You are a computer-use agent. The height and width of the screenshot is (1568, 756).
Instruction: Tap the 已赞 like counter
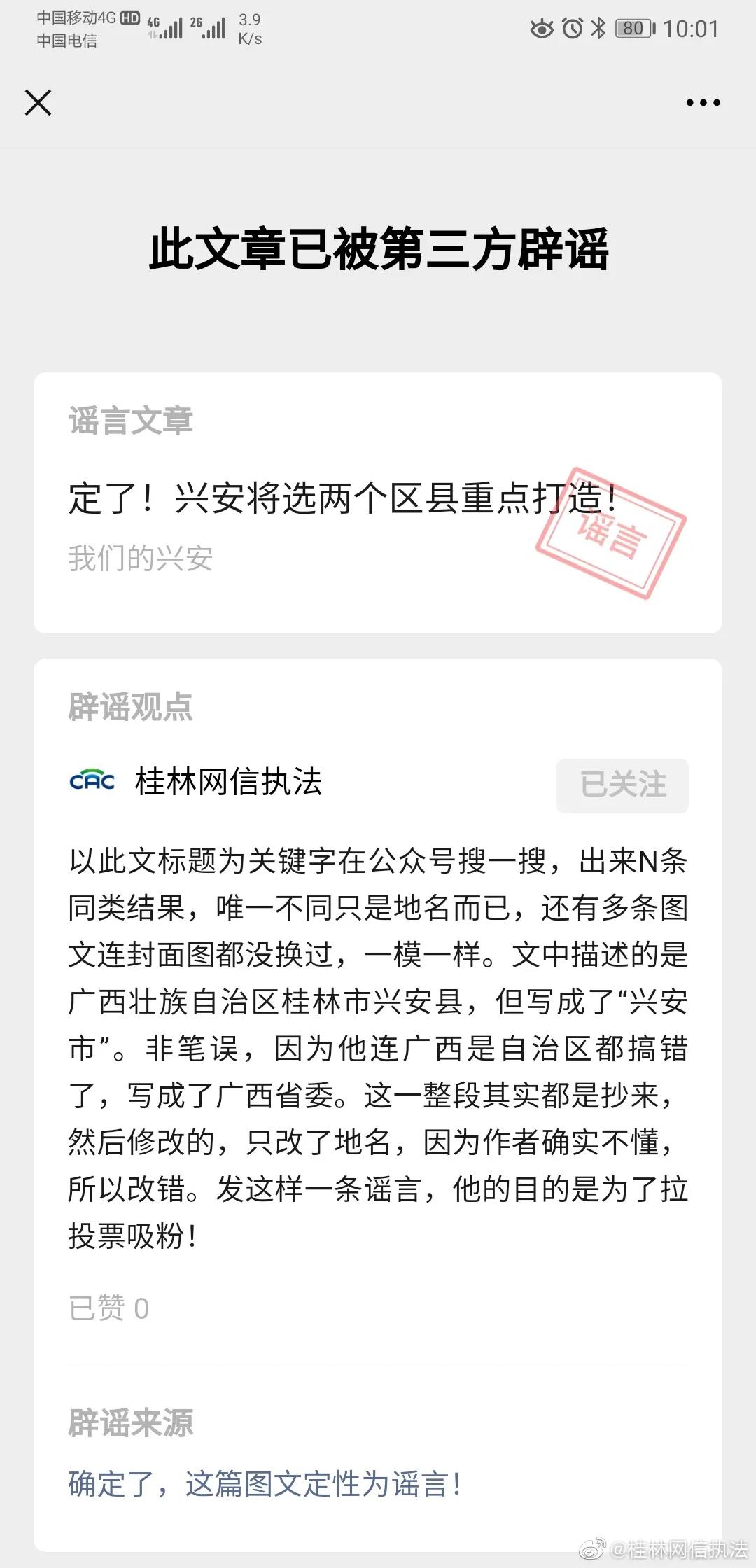108,1308
